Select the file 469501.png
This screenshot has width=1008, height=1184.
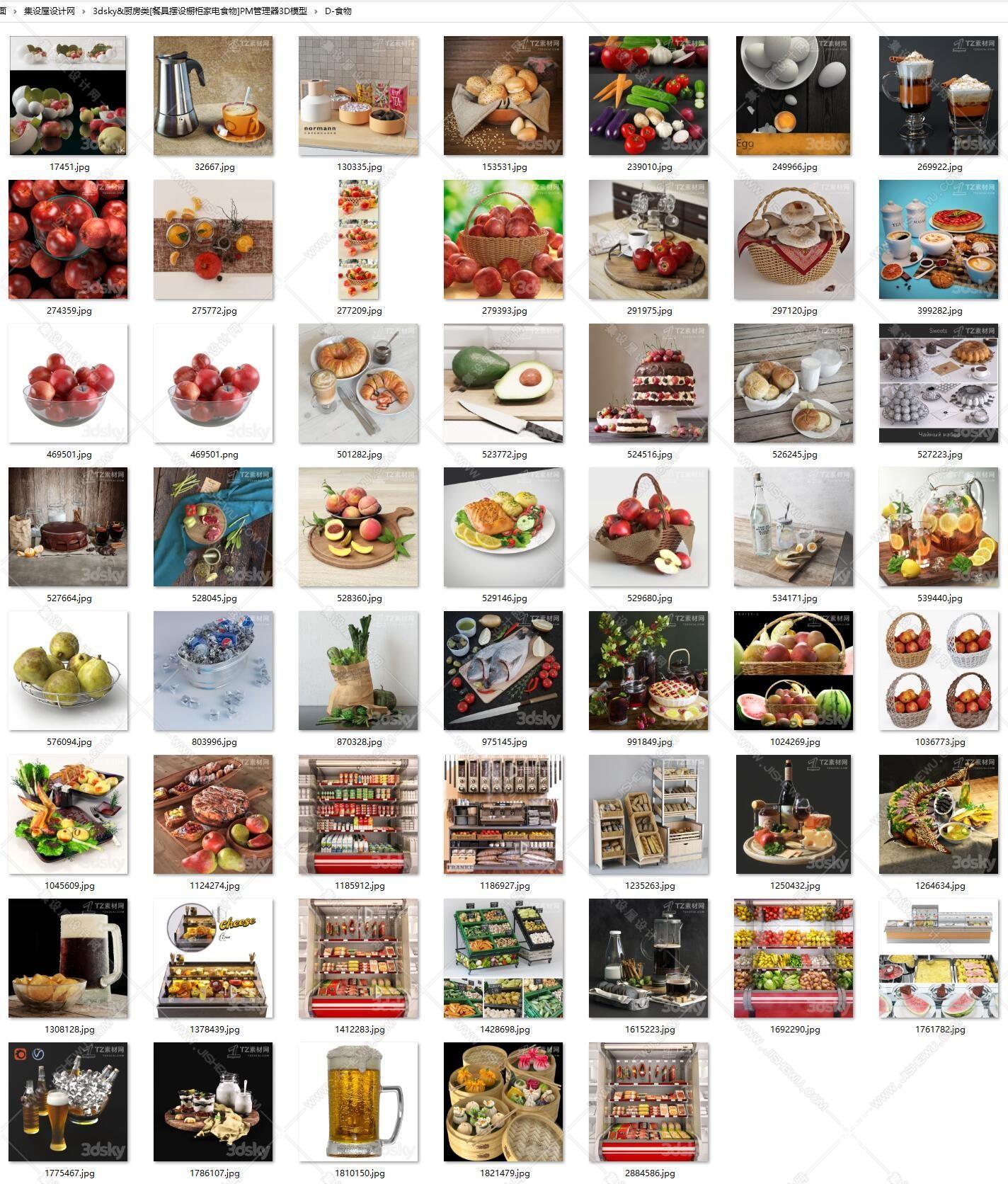213,384
